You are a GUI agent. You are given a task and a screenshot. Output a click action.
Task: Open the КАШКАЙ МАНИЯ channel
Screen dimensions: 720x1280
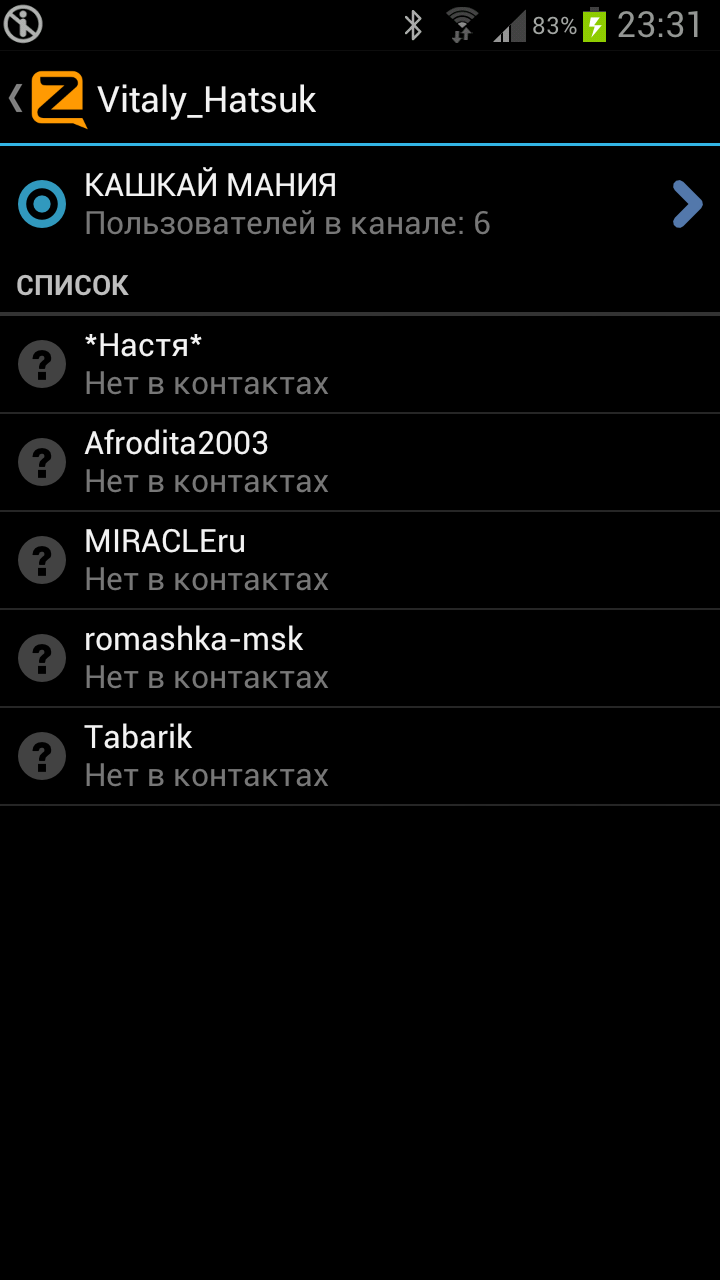(x=360, y=204)
